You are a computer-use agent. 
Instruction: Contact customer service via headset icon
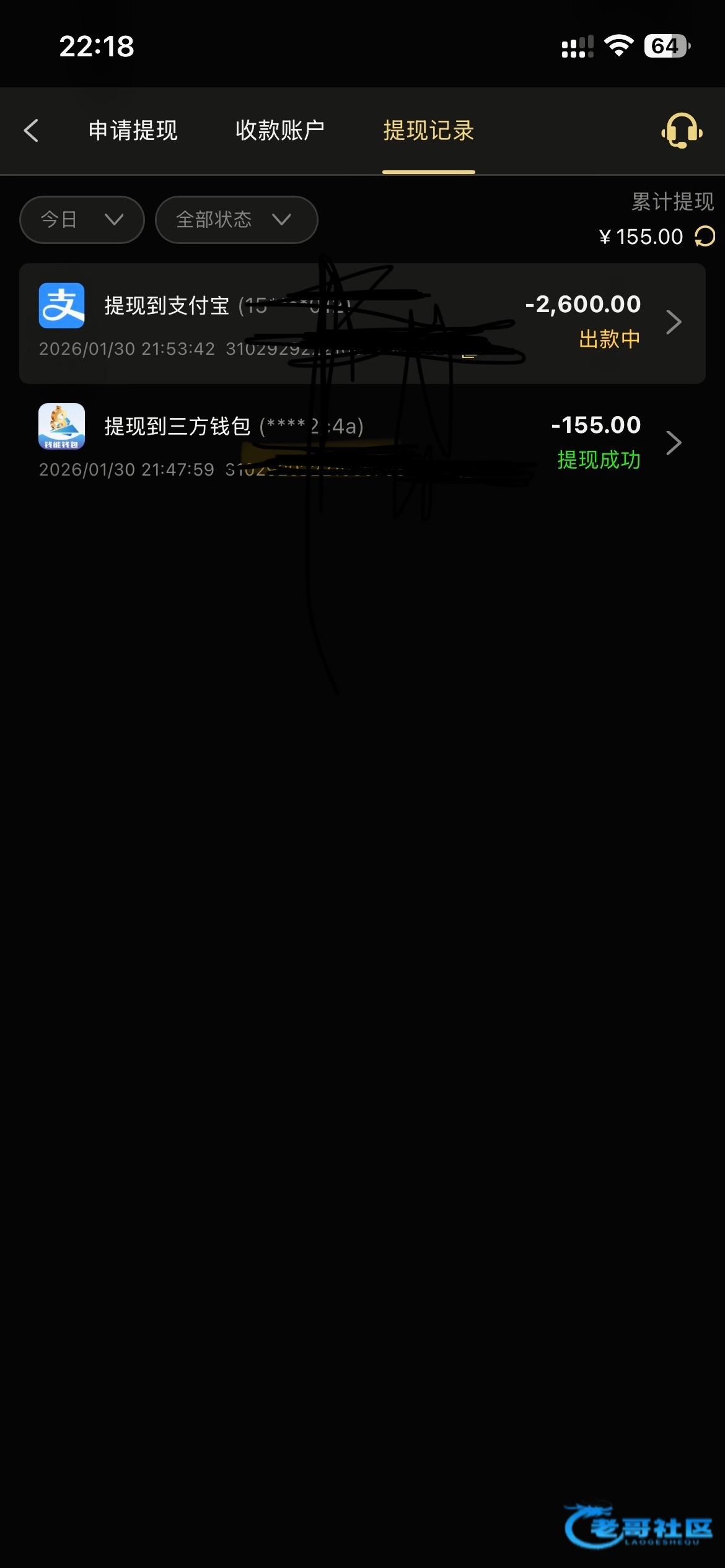pos(682,131)
